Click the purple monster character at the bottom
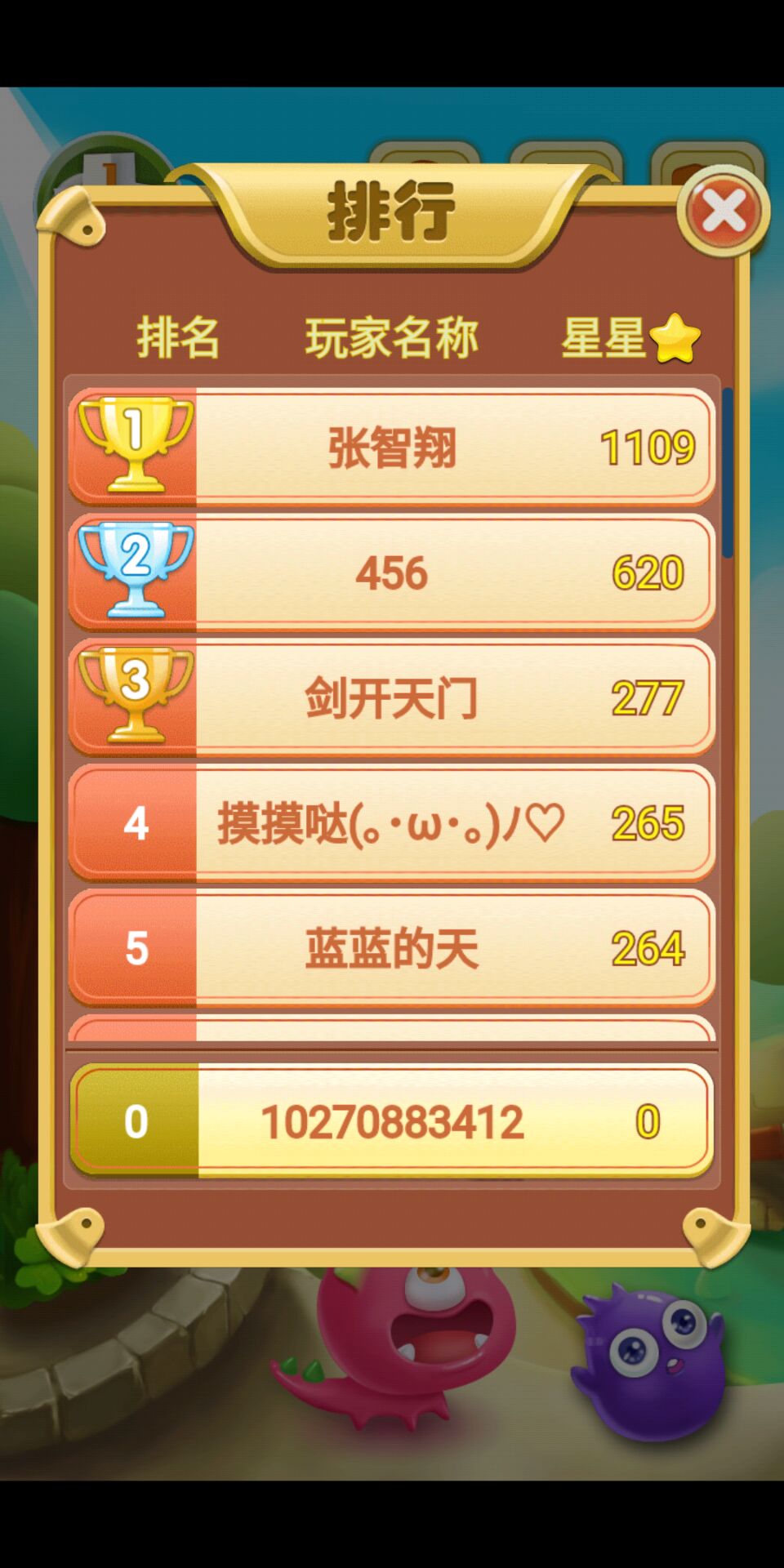 [645, 1364]
